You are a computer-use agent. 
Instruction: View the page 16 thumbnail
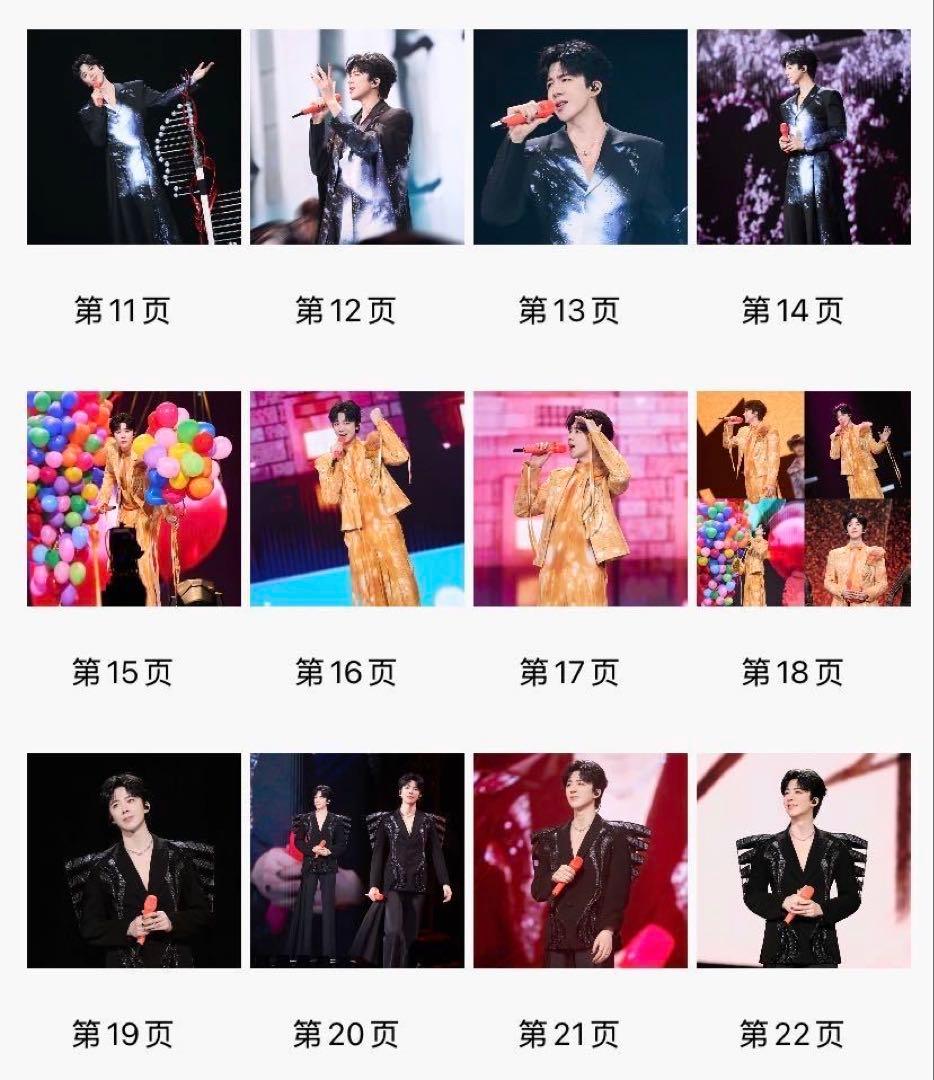[357, 498]
